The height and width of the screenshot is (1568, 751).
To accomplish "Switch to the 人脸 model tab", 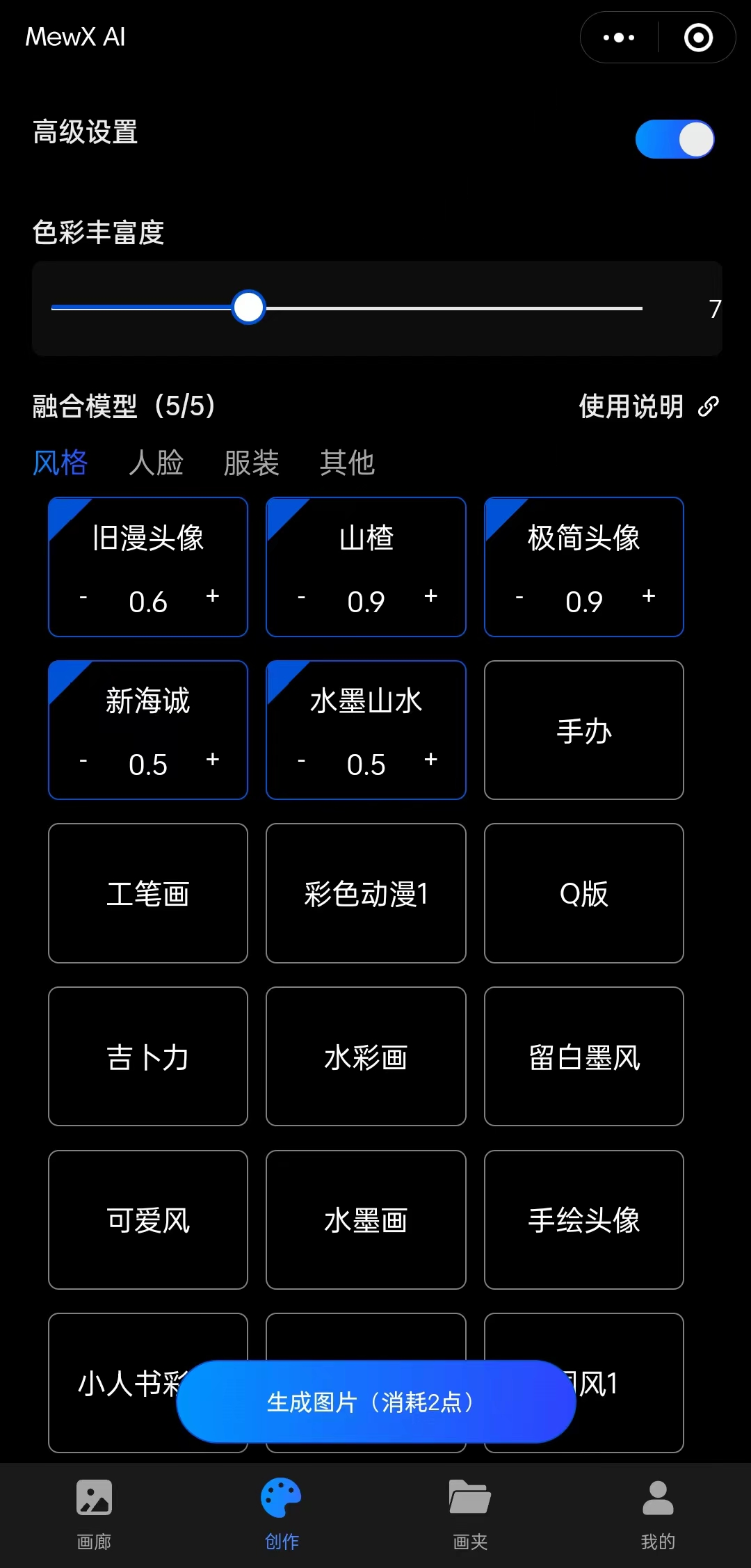I will (x=156, y=463).
